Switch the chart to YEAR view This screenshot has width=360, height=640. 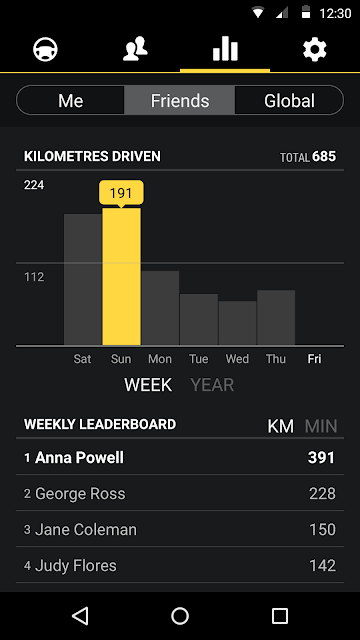[212, 385]
